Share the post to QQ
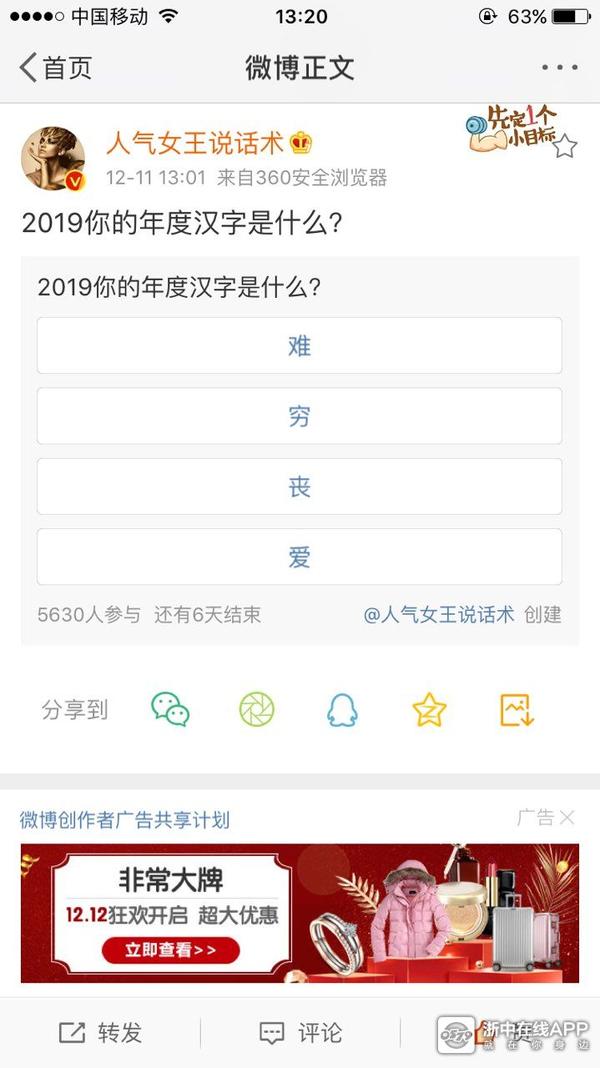This screenshot has height=1068, width=600. tap(342, 710)
